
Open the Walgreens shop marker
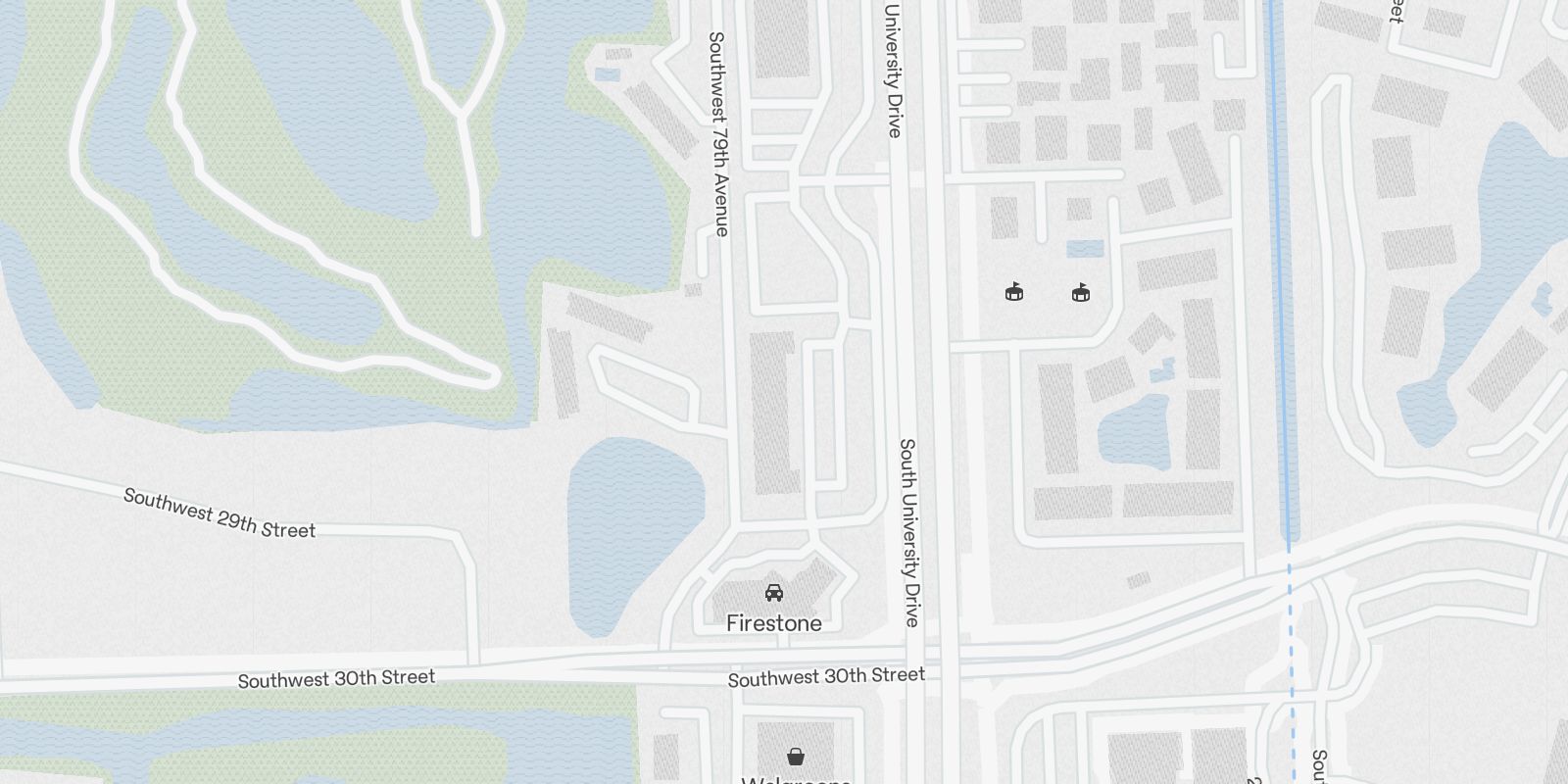796,757
